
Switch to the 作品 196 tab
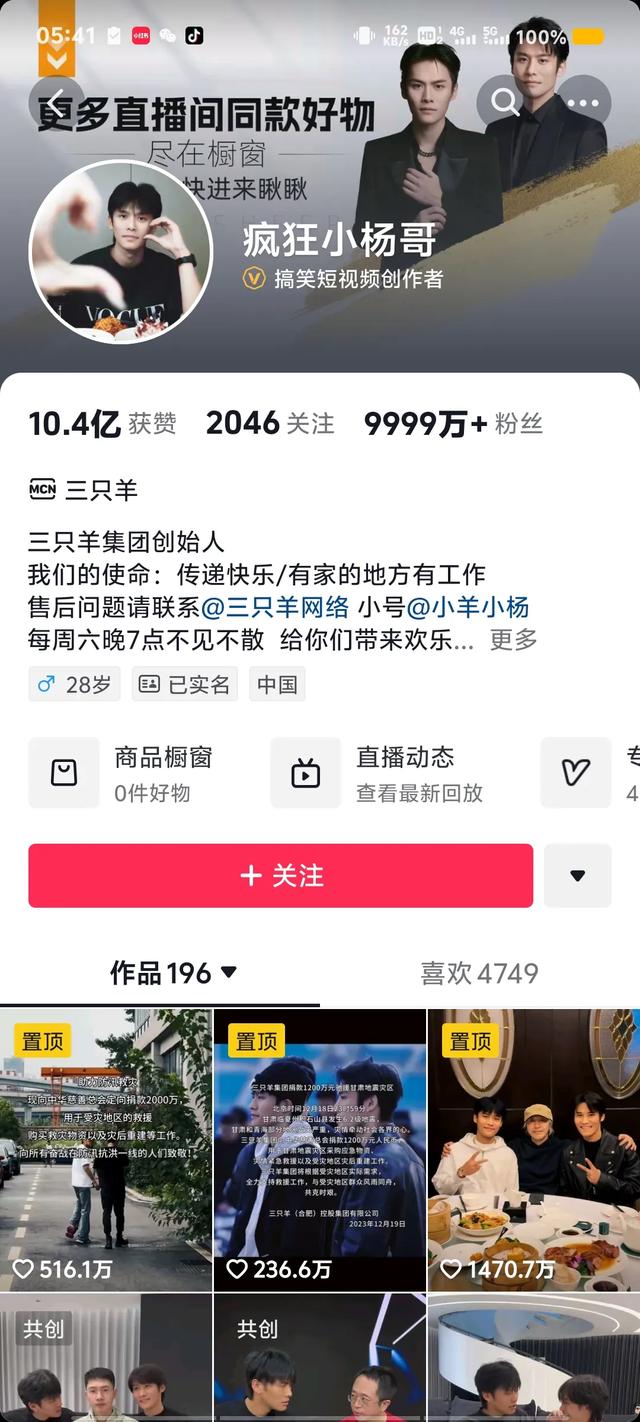[x=172, y=973]
